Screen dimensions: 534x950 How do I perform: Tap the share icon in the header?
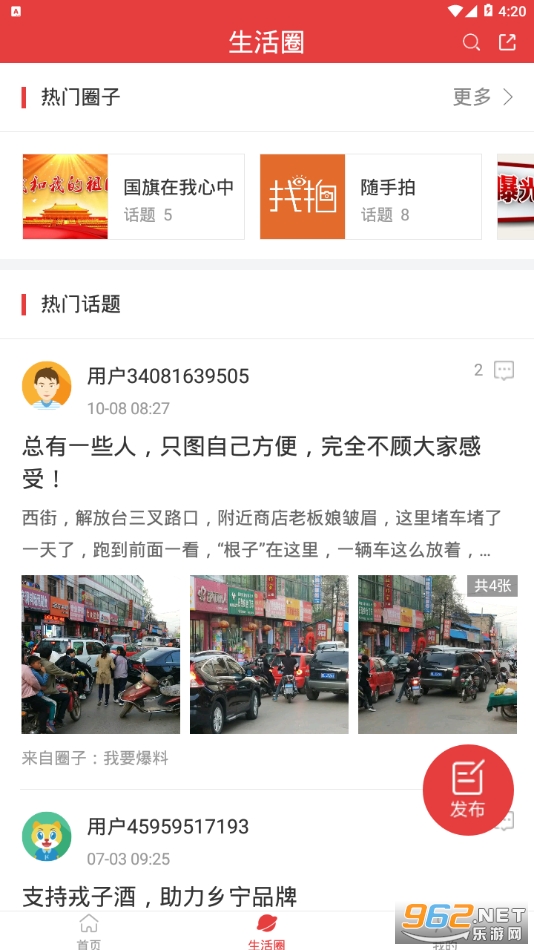click(x=507, y=42)
